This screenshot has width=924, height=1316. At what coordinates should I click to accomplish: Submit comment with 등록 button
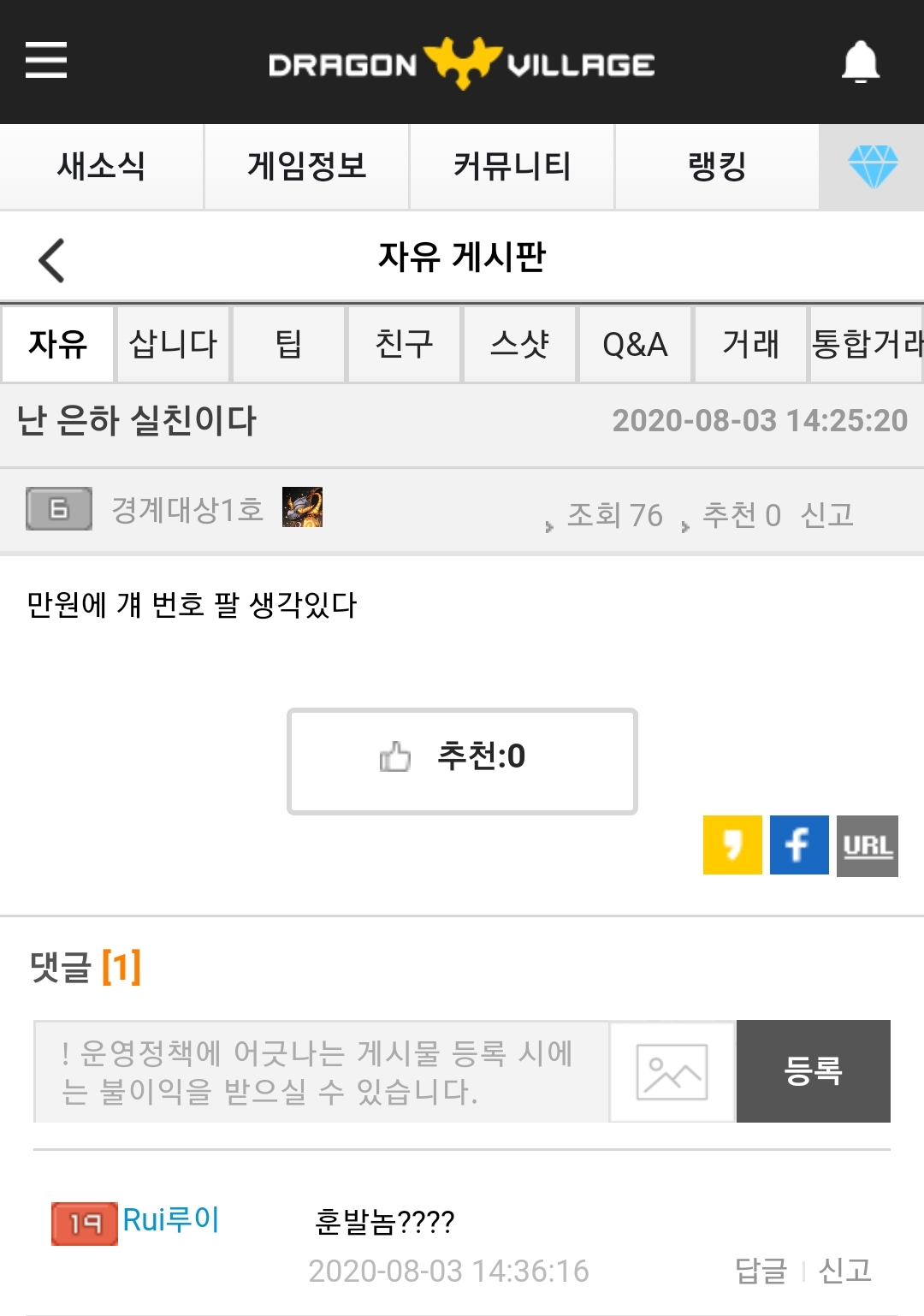pyautogui.click(x=813, y=1070)
